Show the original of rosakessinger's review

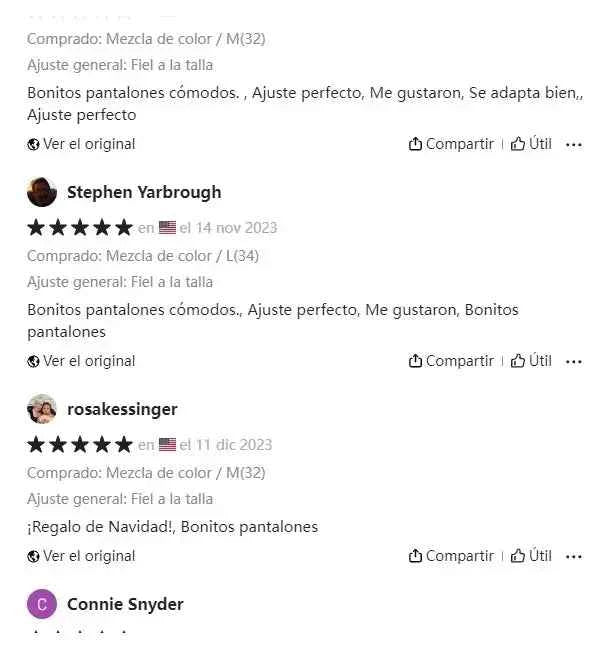pyautogui.click(x=81, y=556)
